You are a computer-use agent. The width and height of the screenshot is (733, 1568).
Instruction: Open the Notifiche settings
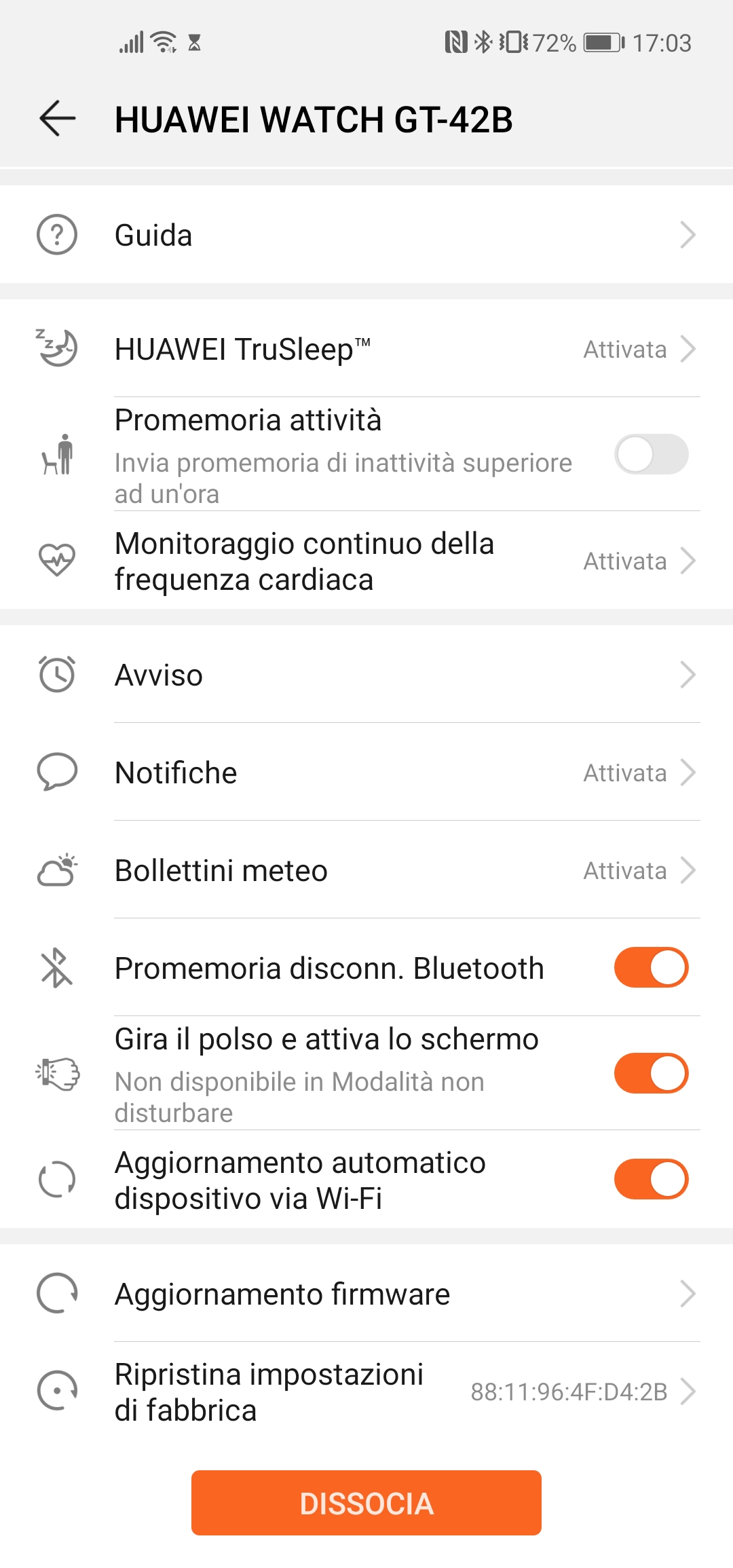tap(366, 772)
